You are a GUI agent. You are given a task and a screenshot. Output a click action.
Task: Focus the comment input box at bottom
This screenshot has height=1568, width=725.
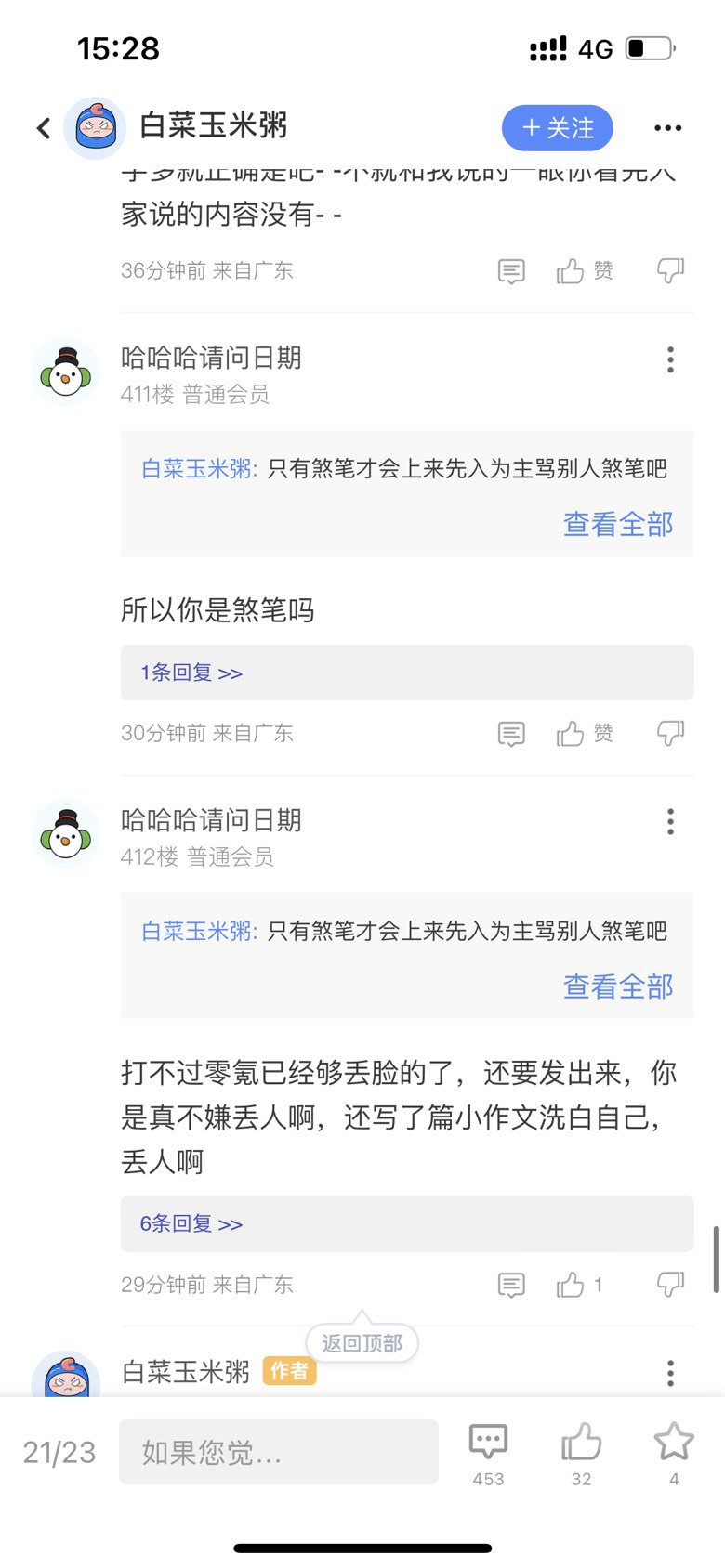click(279, 1452)
